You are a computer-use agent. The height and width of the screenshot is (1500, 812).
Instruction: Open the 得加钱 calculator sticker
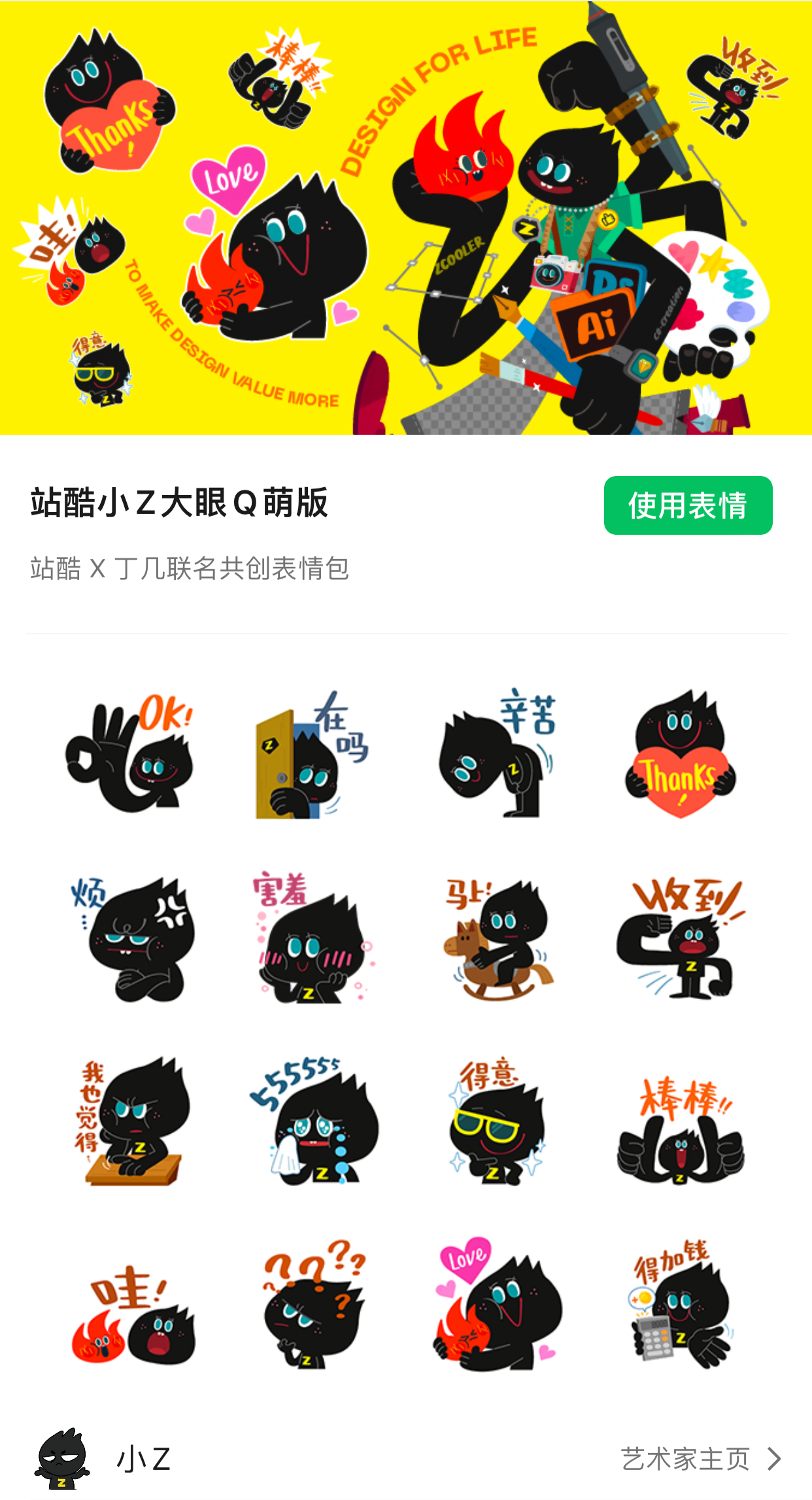point(681,1303)
